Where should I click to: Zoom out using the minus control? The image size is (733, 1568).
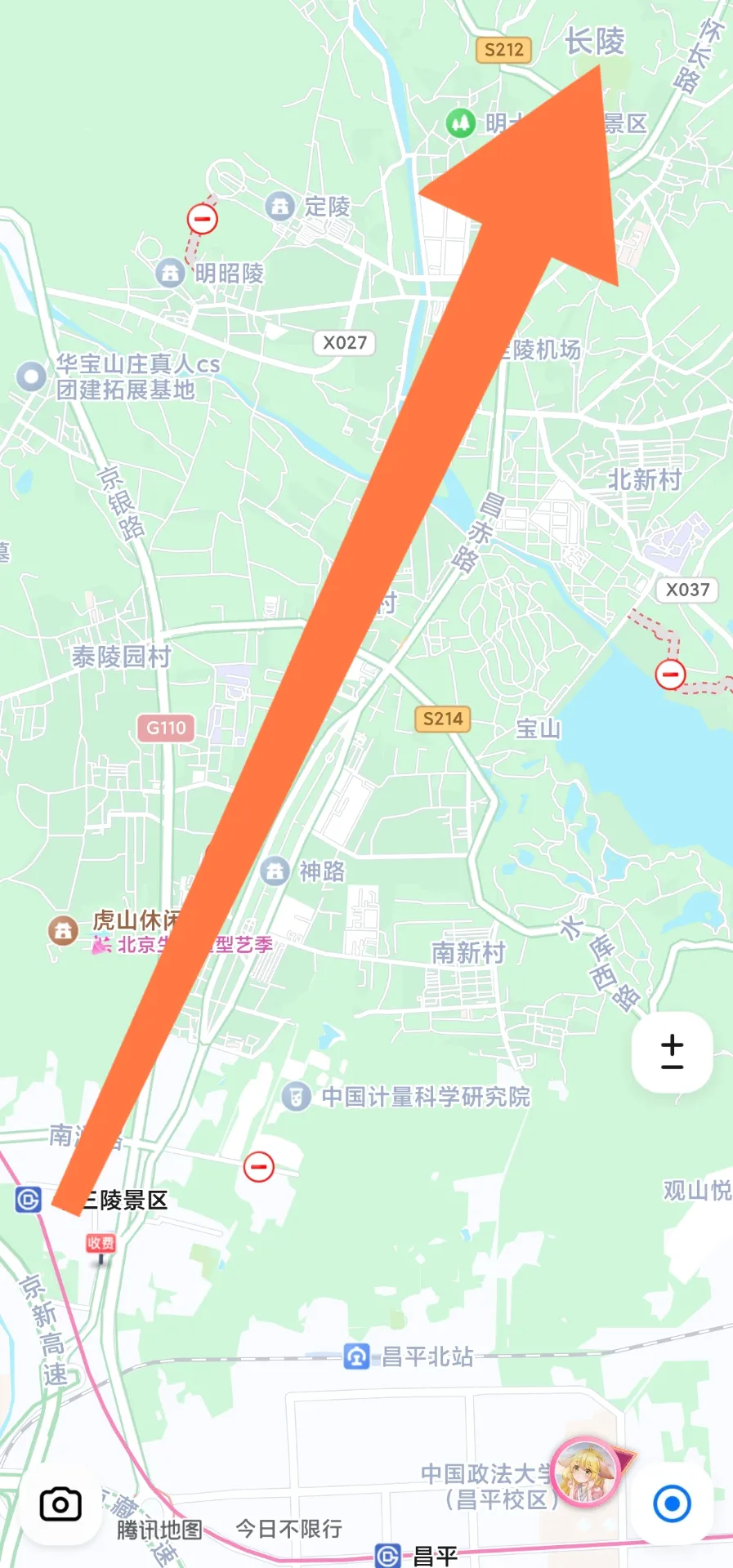(x=671, y=1066)
